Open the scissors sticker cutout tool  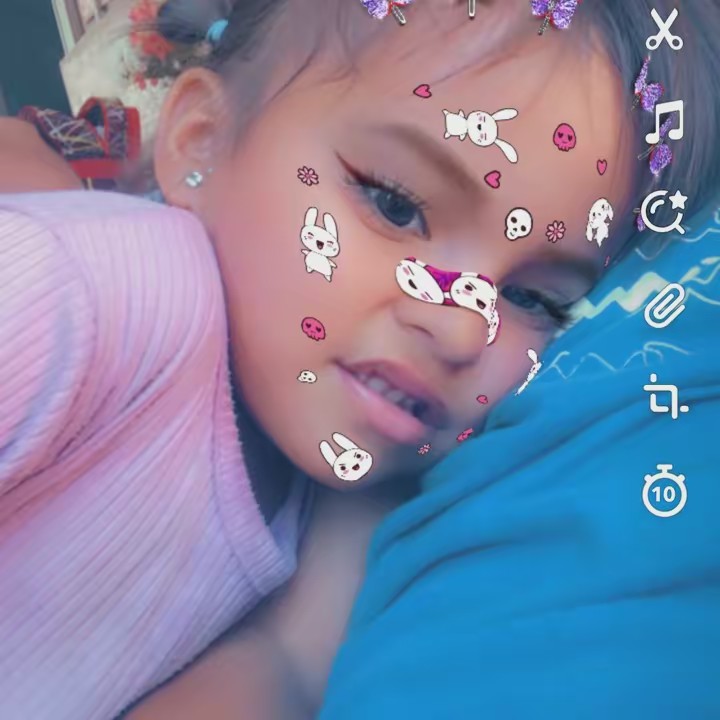(664, 30)
